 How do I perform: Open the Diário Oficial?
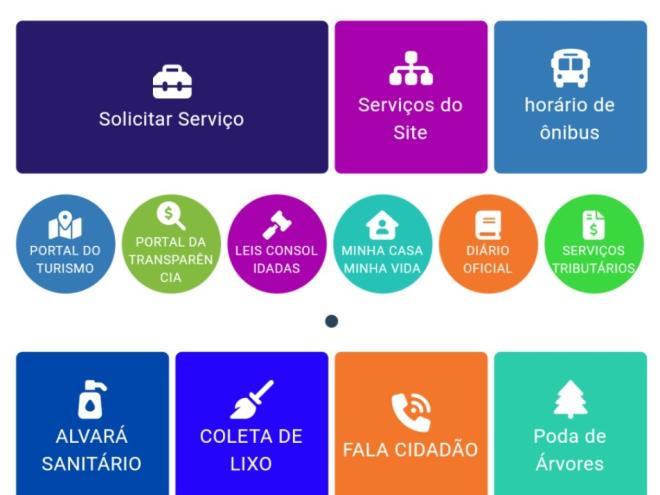(x=488, y=244)
